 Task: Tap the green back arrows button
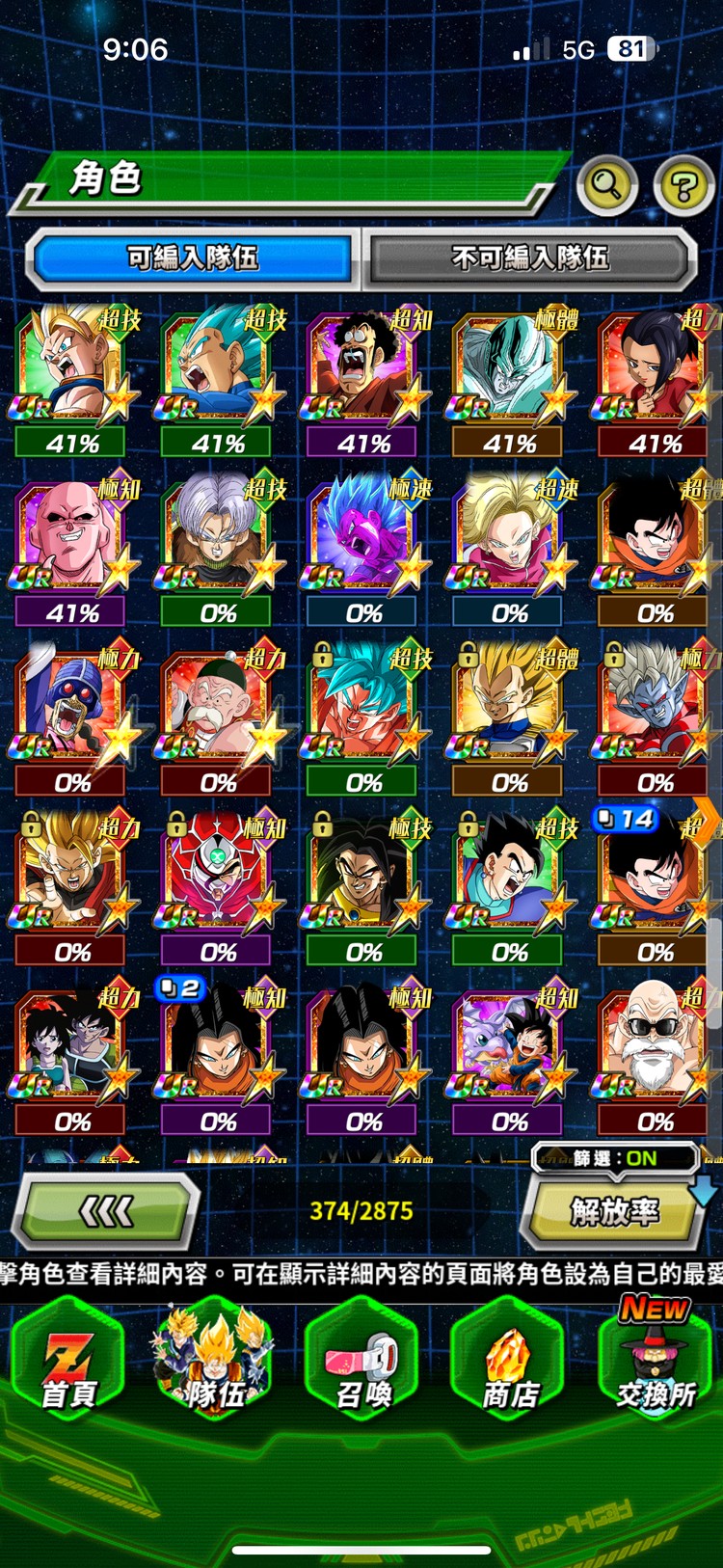[106, 1211]
